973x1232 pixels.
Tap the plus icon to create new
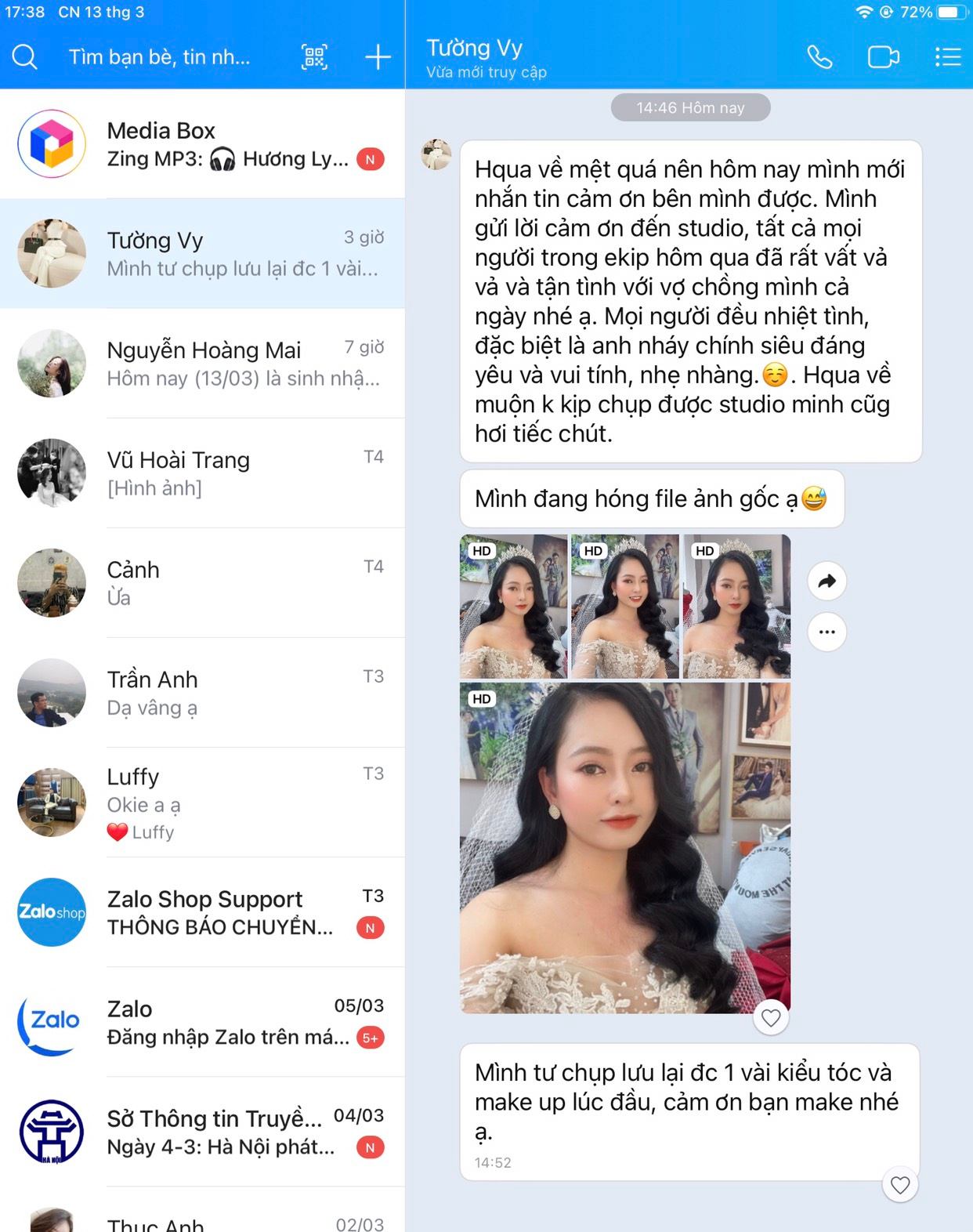pyautogui.click(x=378, y=57)
